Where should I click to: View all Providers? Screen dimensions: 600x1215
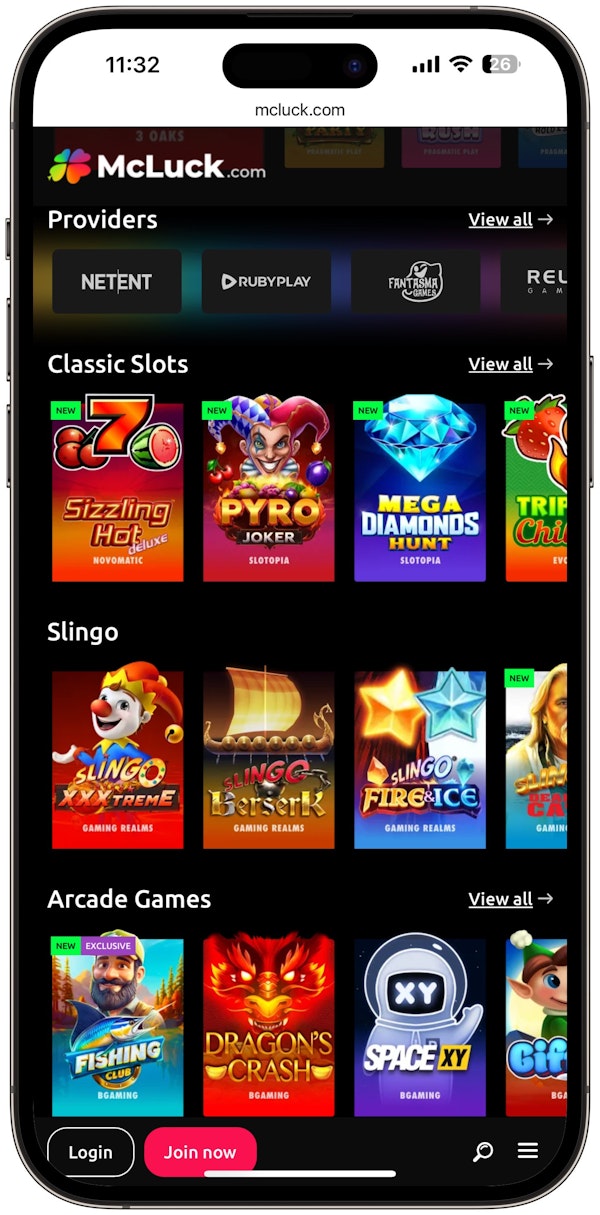click(x=510, y=220)
